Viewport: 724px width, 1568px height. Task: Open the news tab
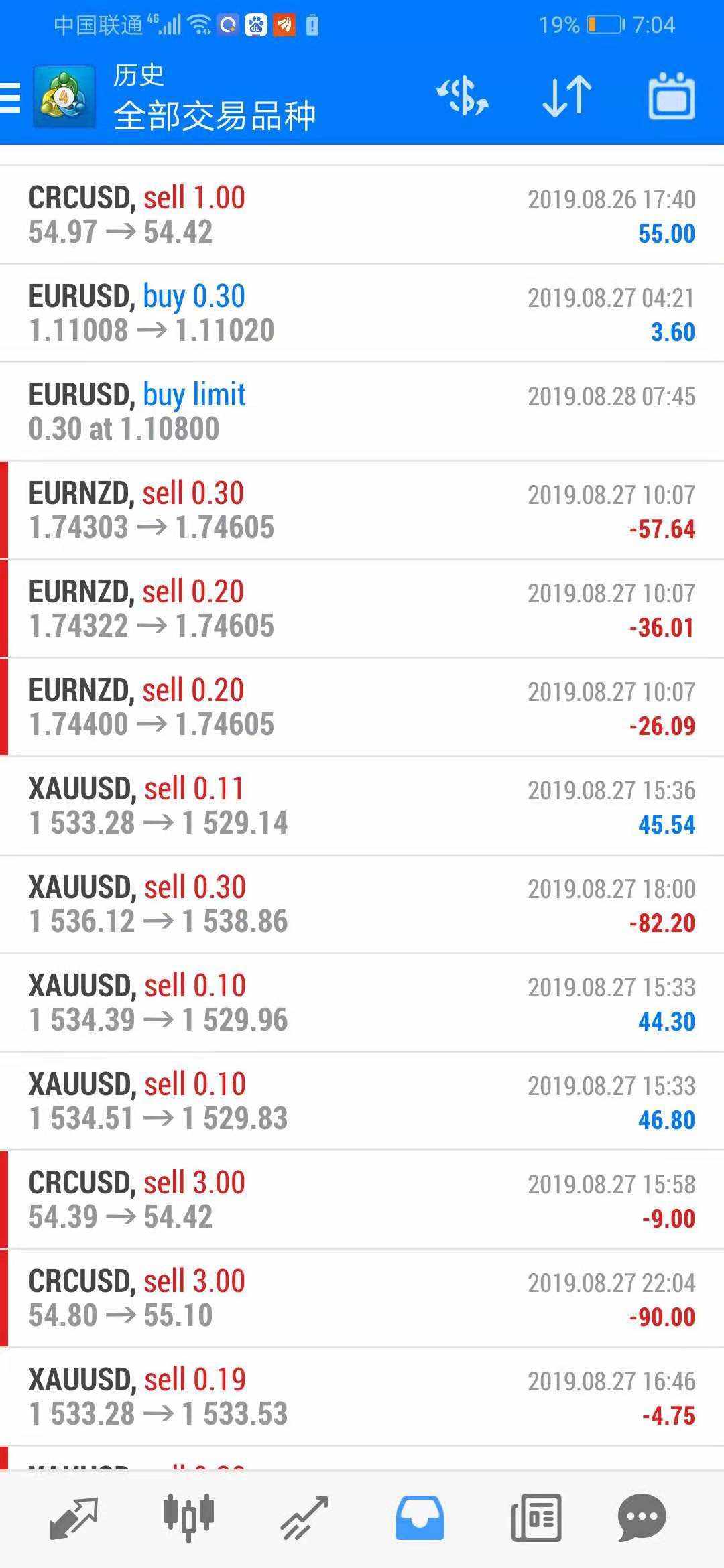[535, 1518]
